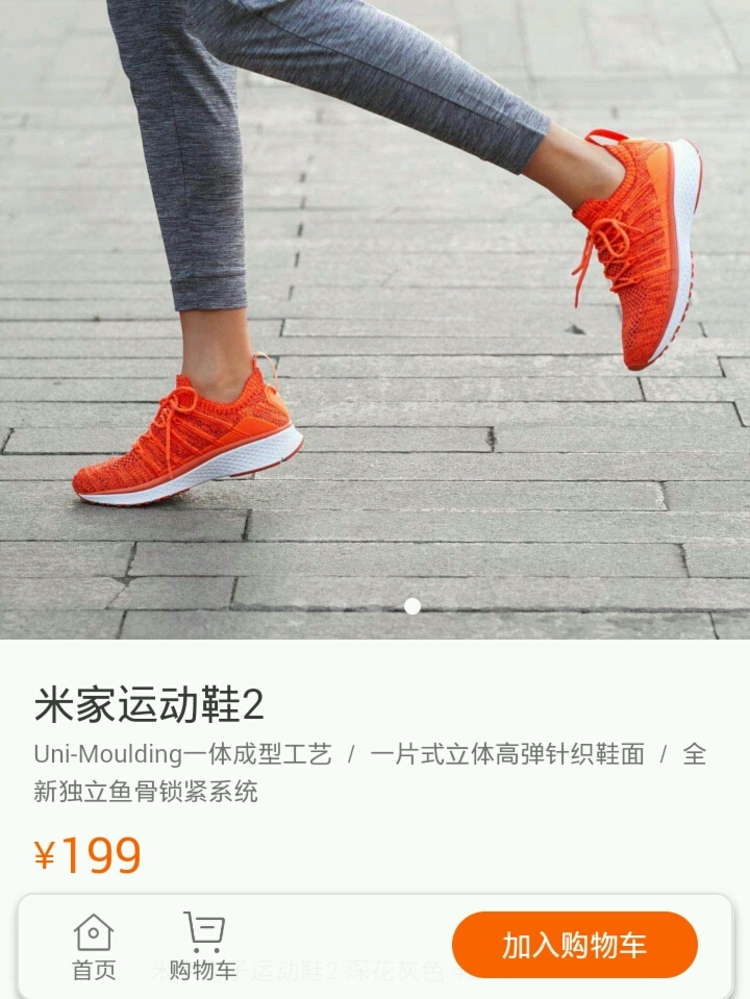The image size is (750, 999).
Task: Open the orange running shoe product image
Action: (x=375, y=320)
